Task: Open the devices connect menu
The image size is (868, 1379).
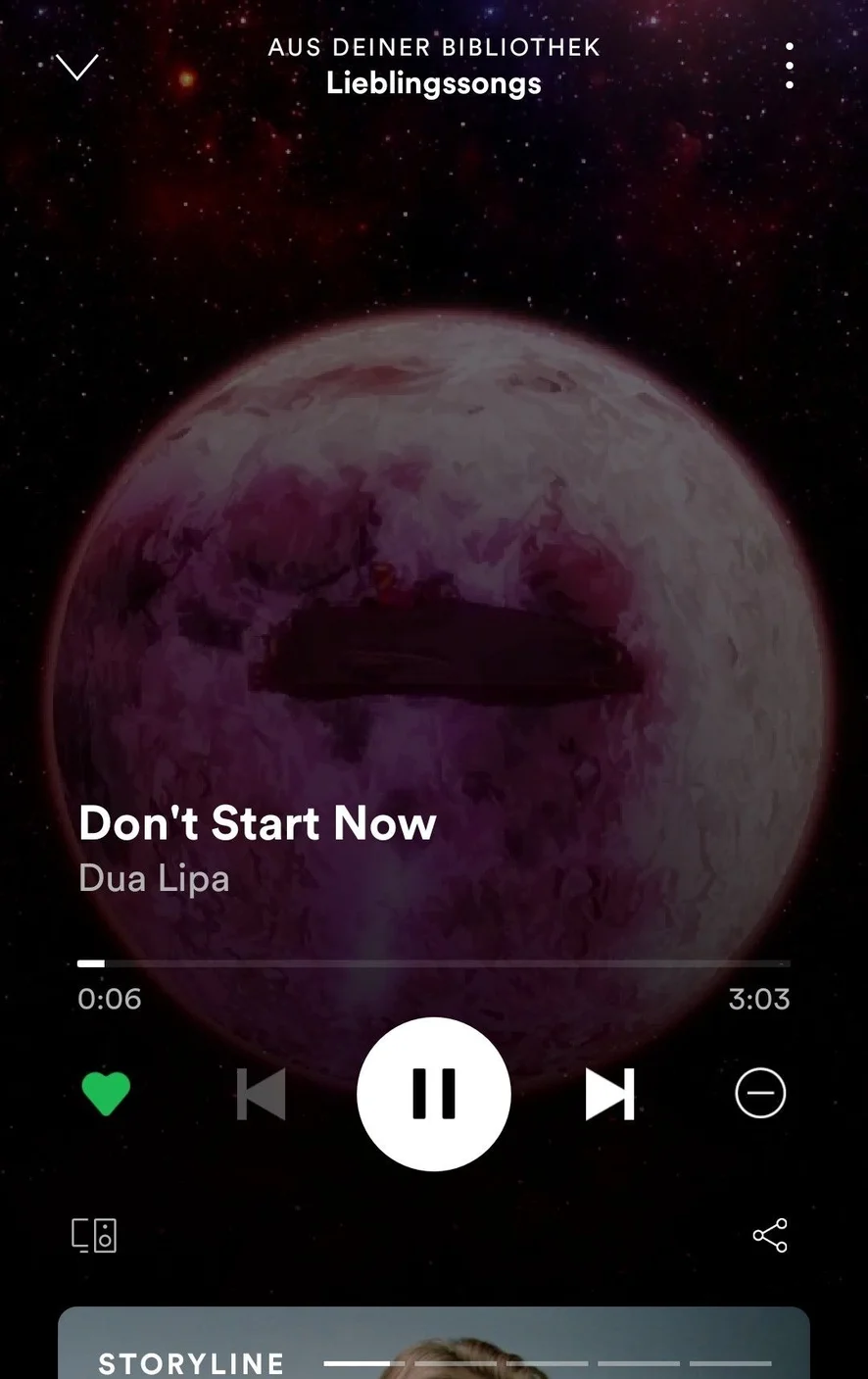Action: click(x=94, y=1235)
